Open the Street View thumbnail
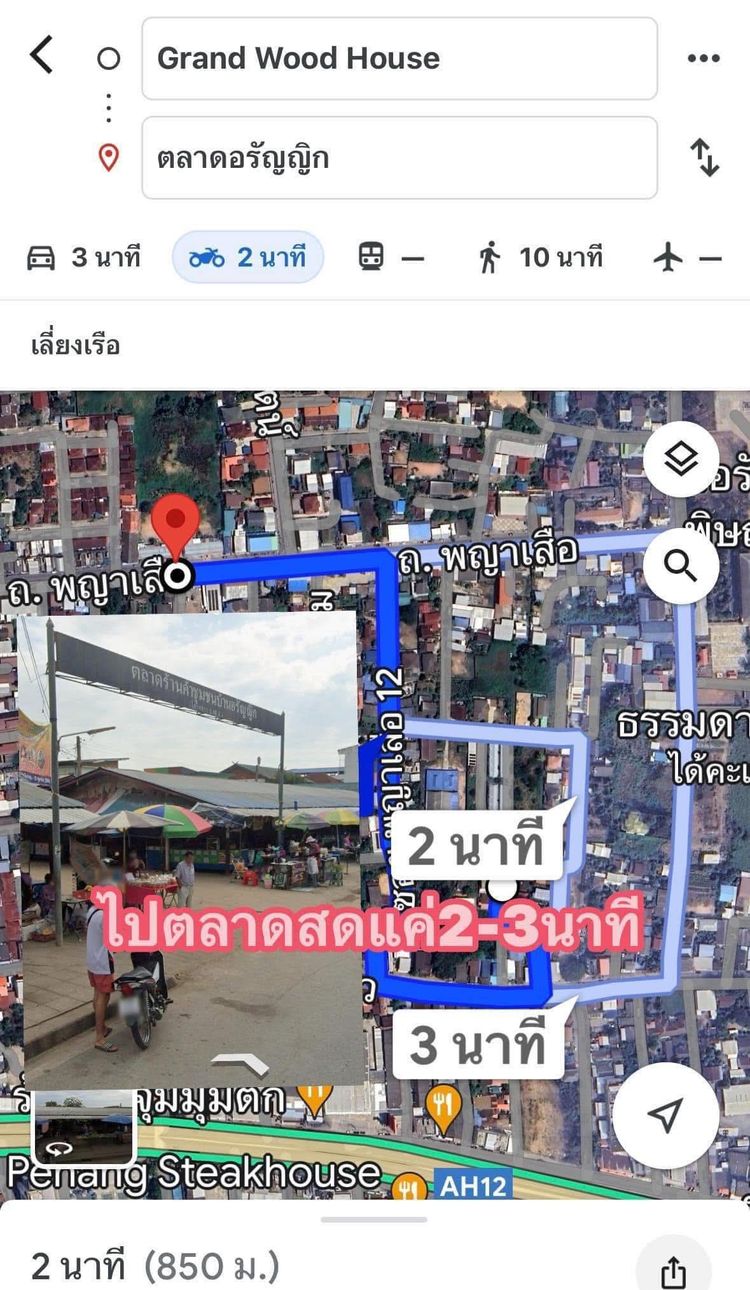This screenshot has height=1290, width=750. tap(84, 1127)
